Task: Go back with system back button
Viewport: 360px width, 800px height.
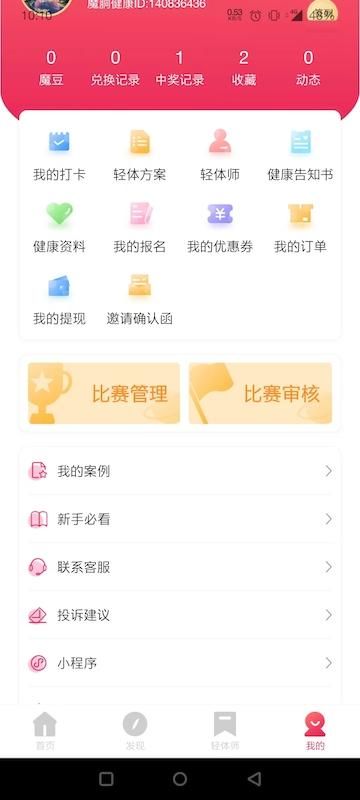Action: pyautogui.click(x=254, y=779)
